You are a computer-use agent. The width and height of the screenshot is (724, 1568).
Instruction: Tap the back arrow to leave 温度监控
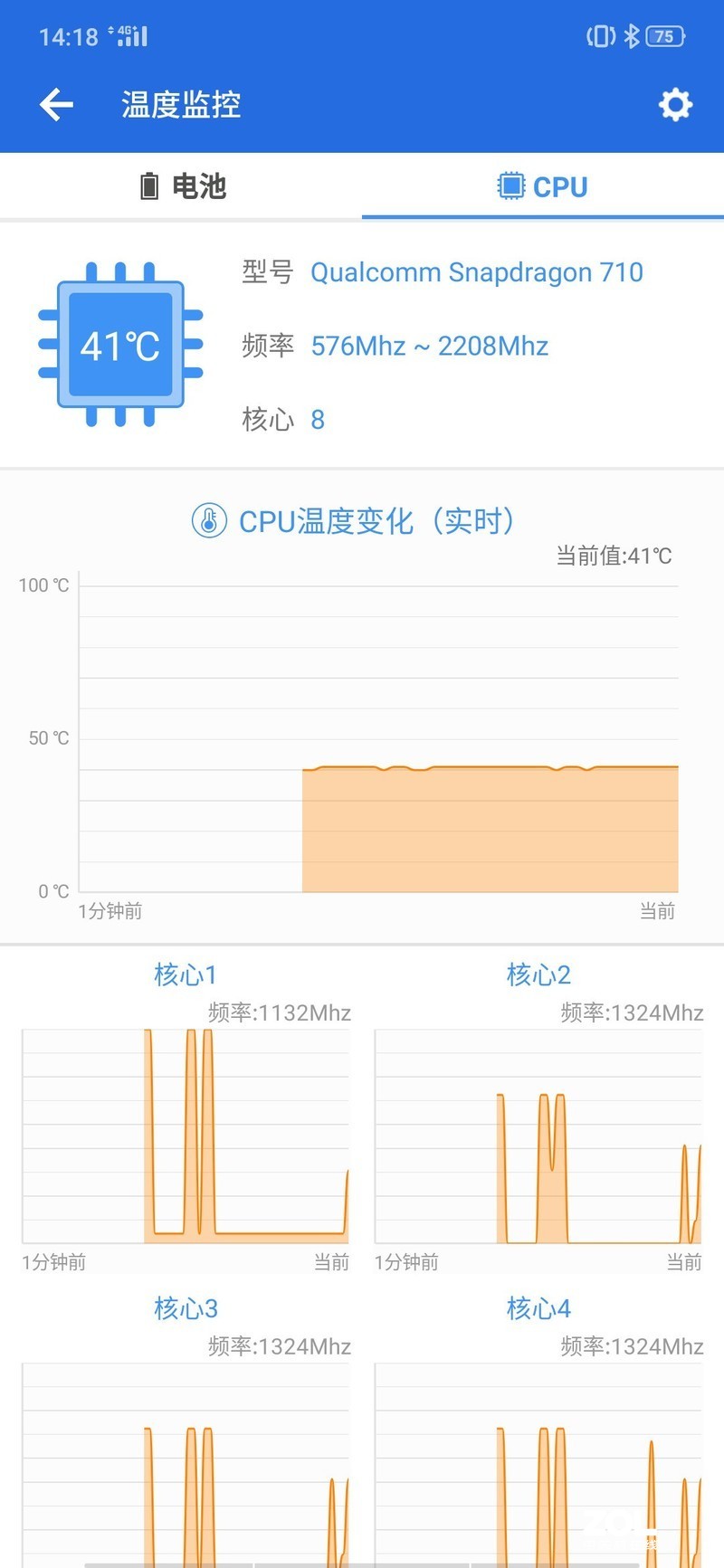tap(56, 104)
